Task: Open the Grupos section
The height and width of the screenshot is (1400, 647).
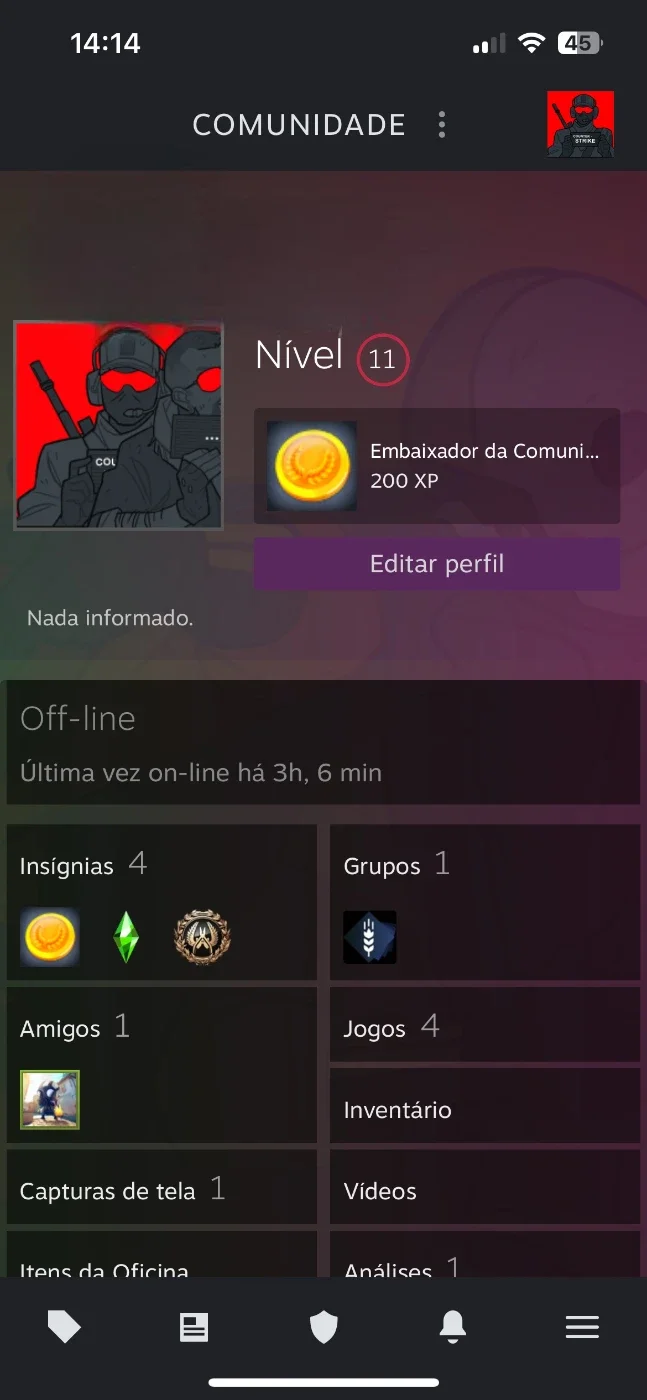Action: pyautogui.click(x=485, y=902)
